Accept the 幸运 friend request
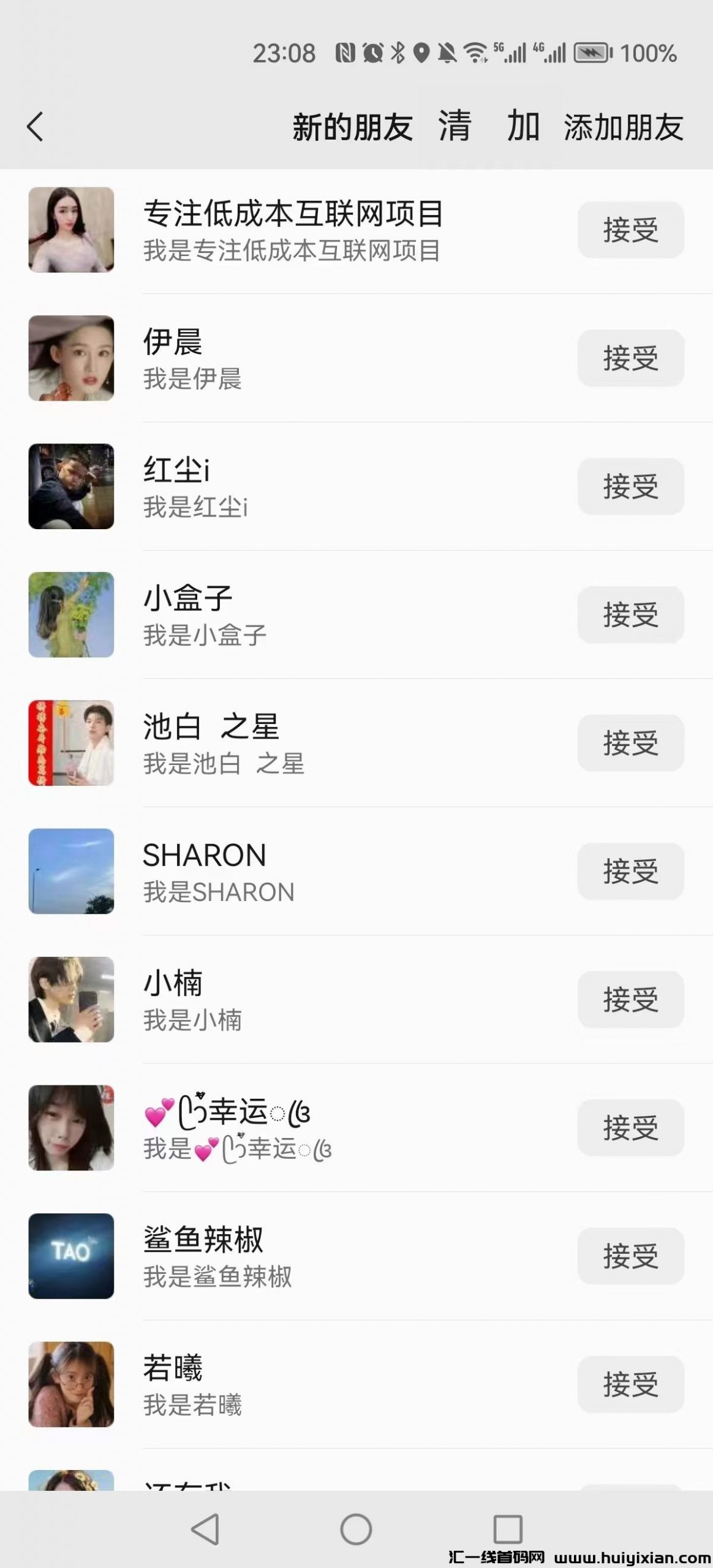Viewport: 713px width, 1568px height. 630,1128
